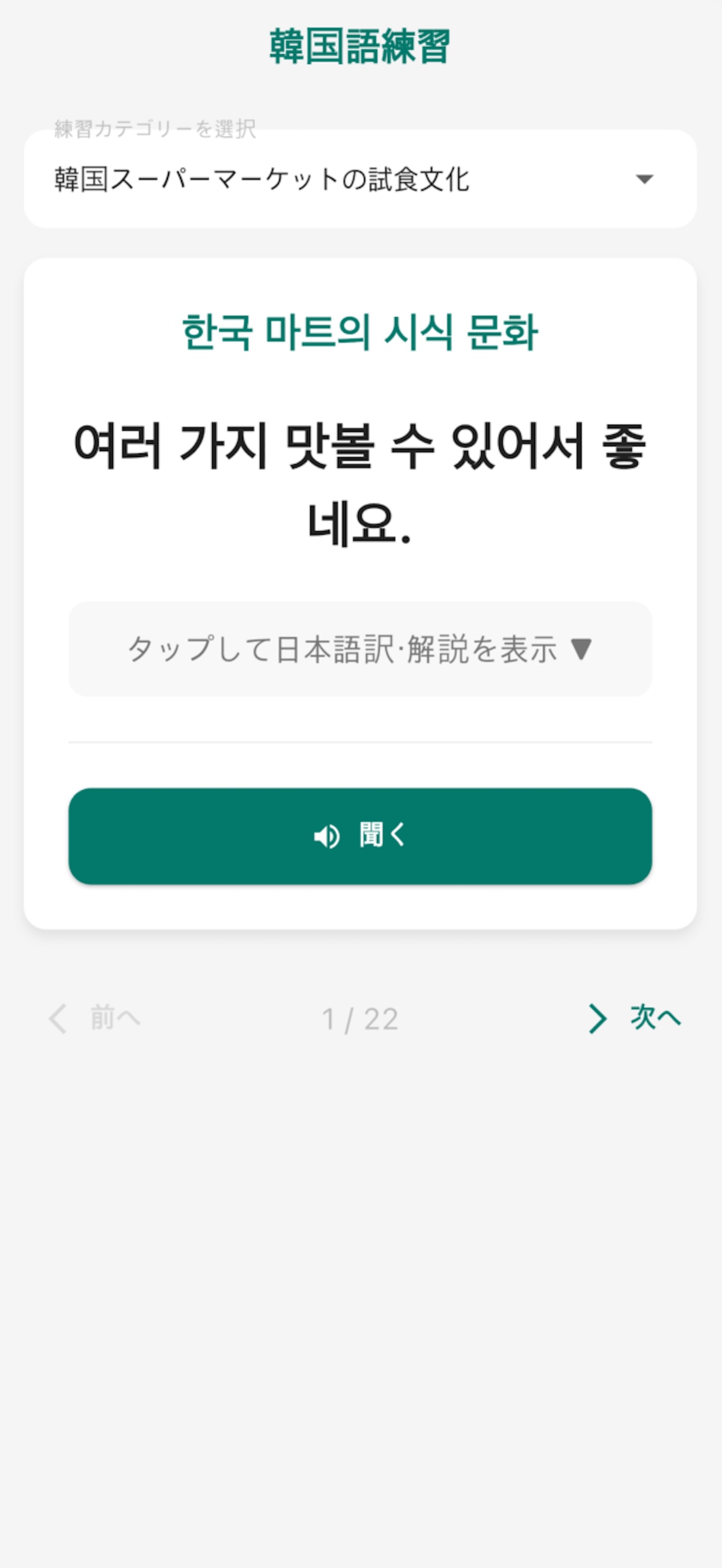Select the left chevron beside 前へ
This screenshot has width=722, height=1568.
click(58, 1019)
